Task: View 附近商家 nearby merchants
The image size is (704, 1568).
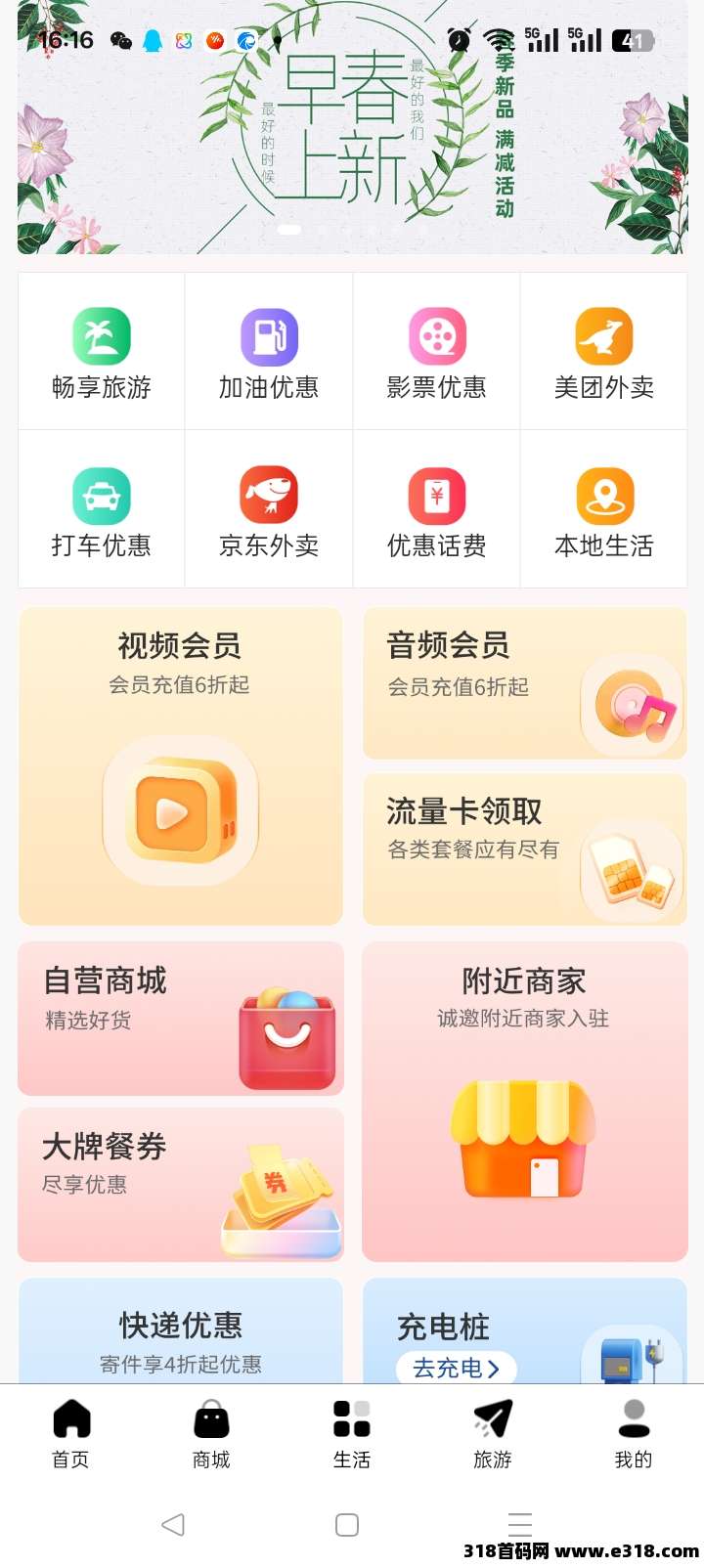Action: coord(525,1102)
